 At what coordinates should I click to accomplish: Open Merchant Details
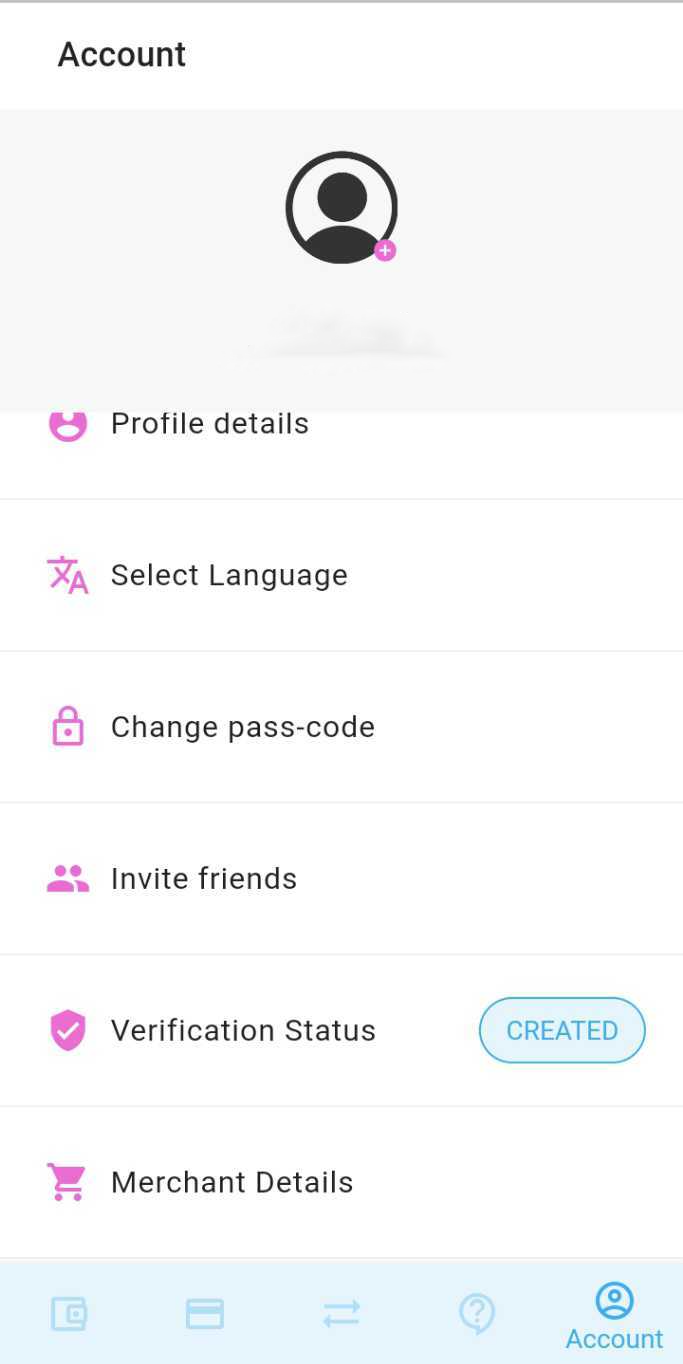click(x=232, y=1183)
